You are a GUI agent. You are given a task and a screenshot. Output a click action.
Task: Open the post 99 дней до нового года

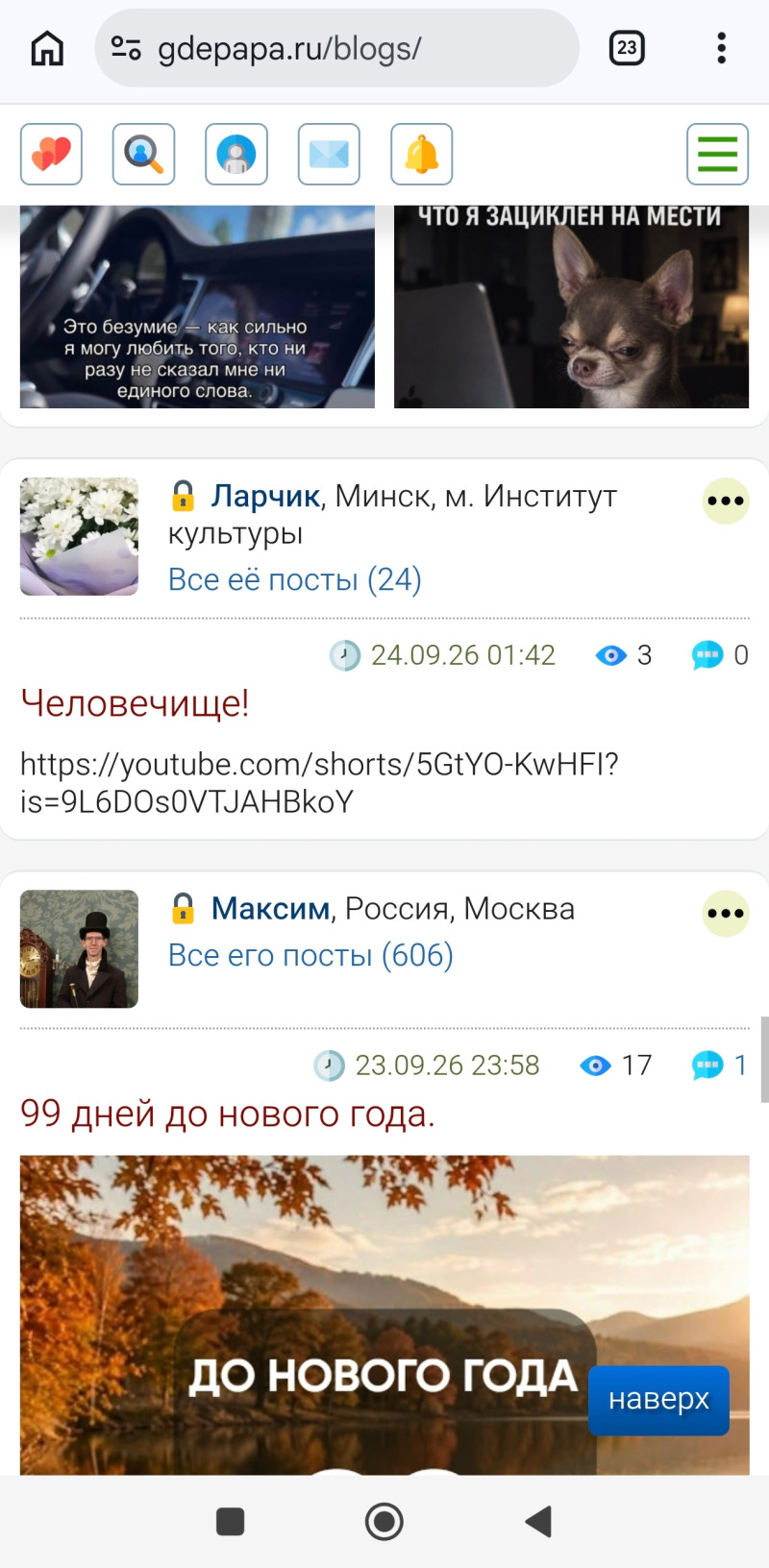pos(228,1114)
